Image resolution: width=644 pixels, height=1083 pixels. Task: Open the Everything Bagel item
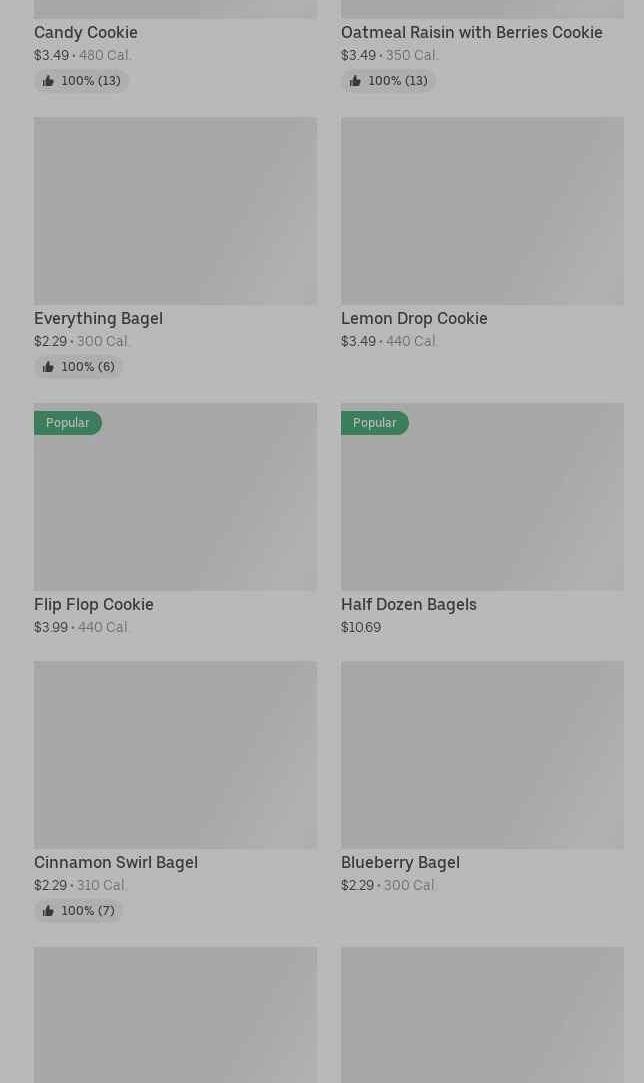pos(175,212)
